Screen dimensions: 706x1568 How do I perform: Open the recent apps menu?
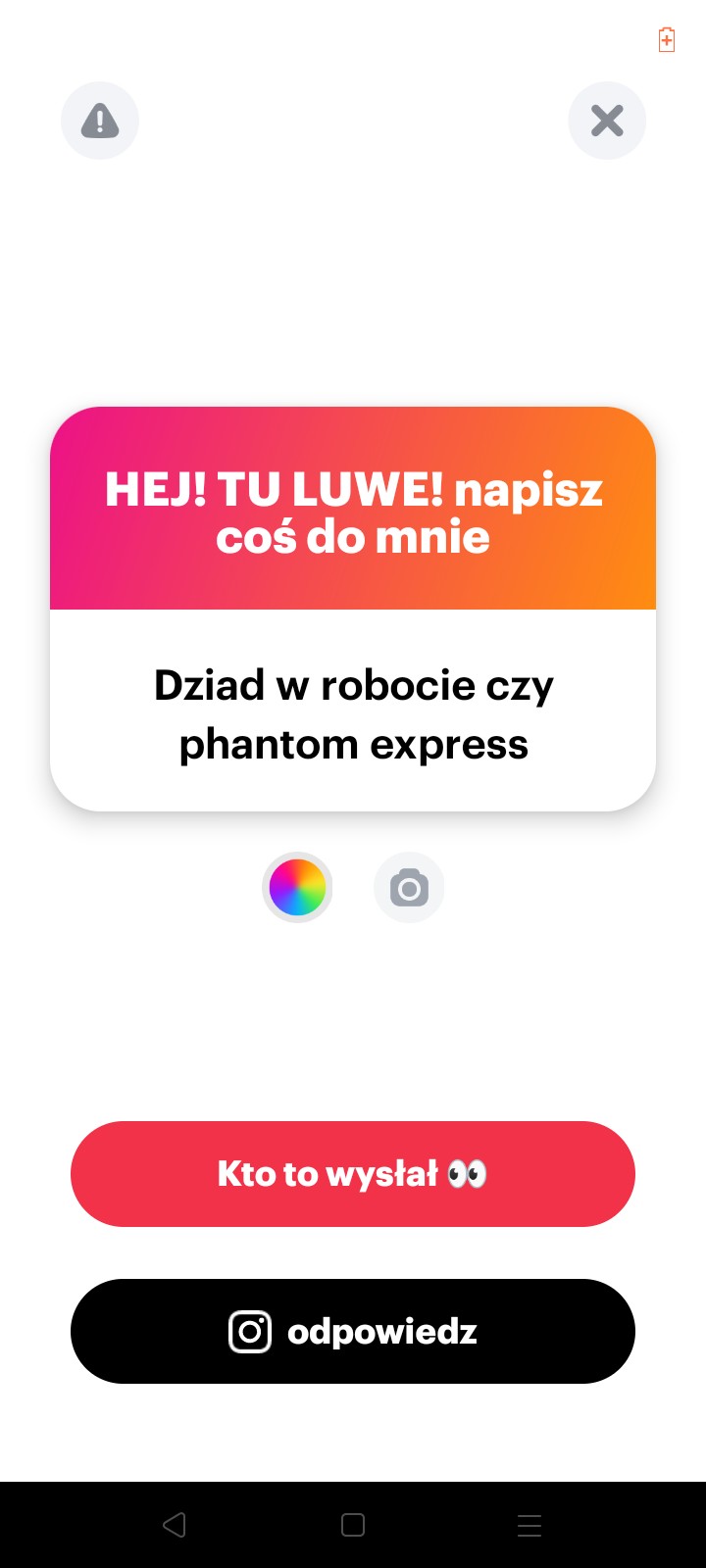(529, 1525)
